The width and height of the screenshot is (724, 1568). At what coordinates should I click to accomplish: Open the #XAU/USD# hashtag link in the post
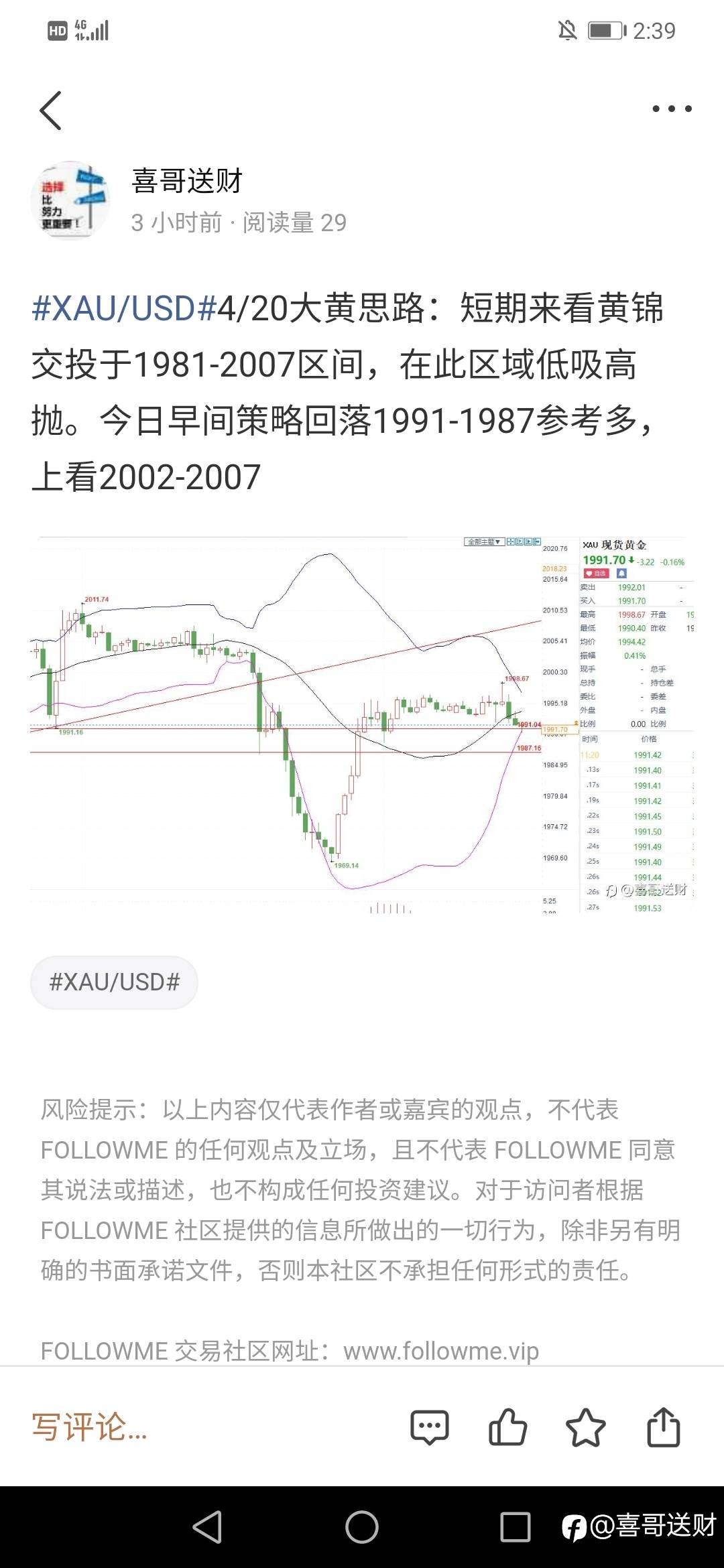(x=123, y=309)
